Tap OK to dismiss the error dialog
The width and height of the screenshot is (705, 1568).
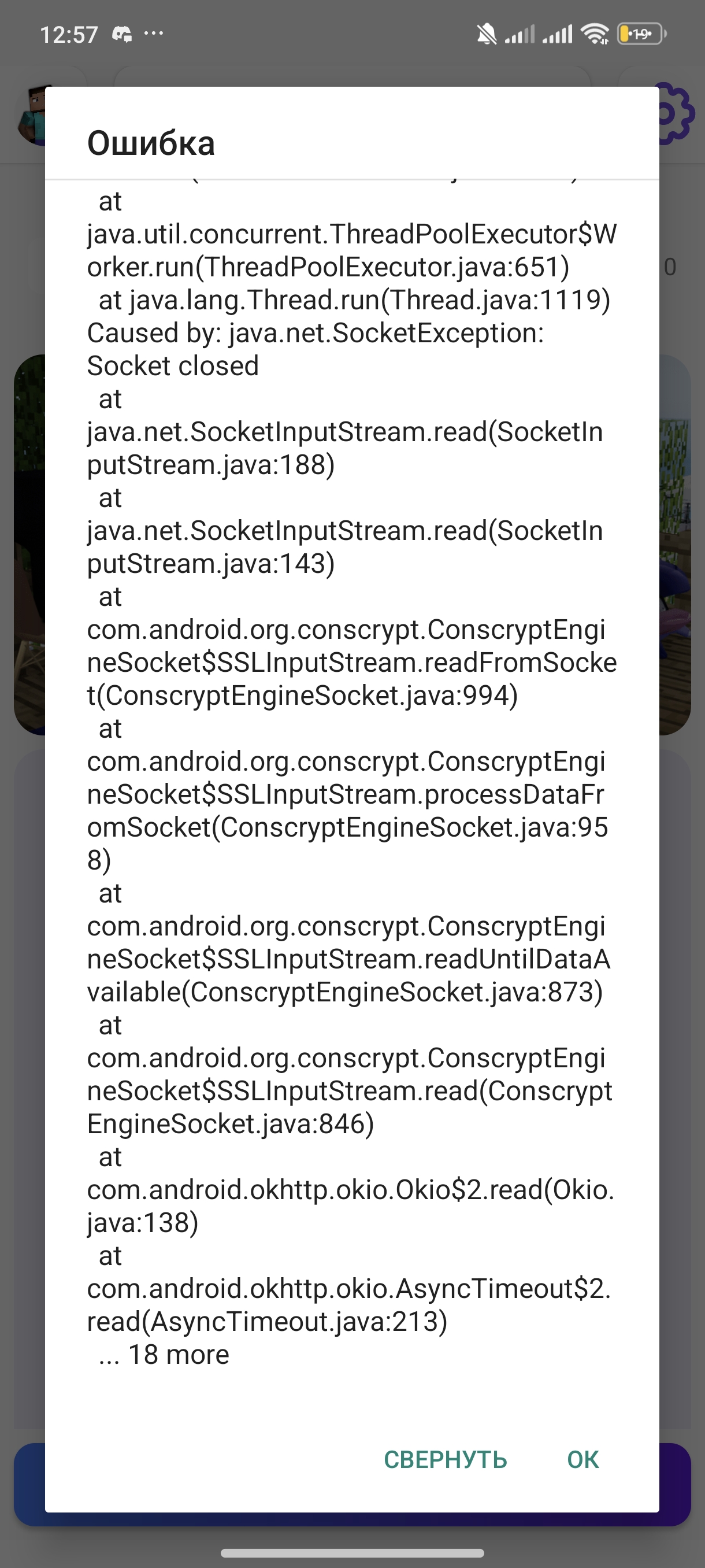click(x=582, y=1460)
